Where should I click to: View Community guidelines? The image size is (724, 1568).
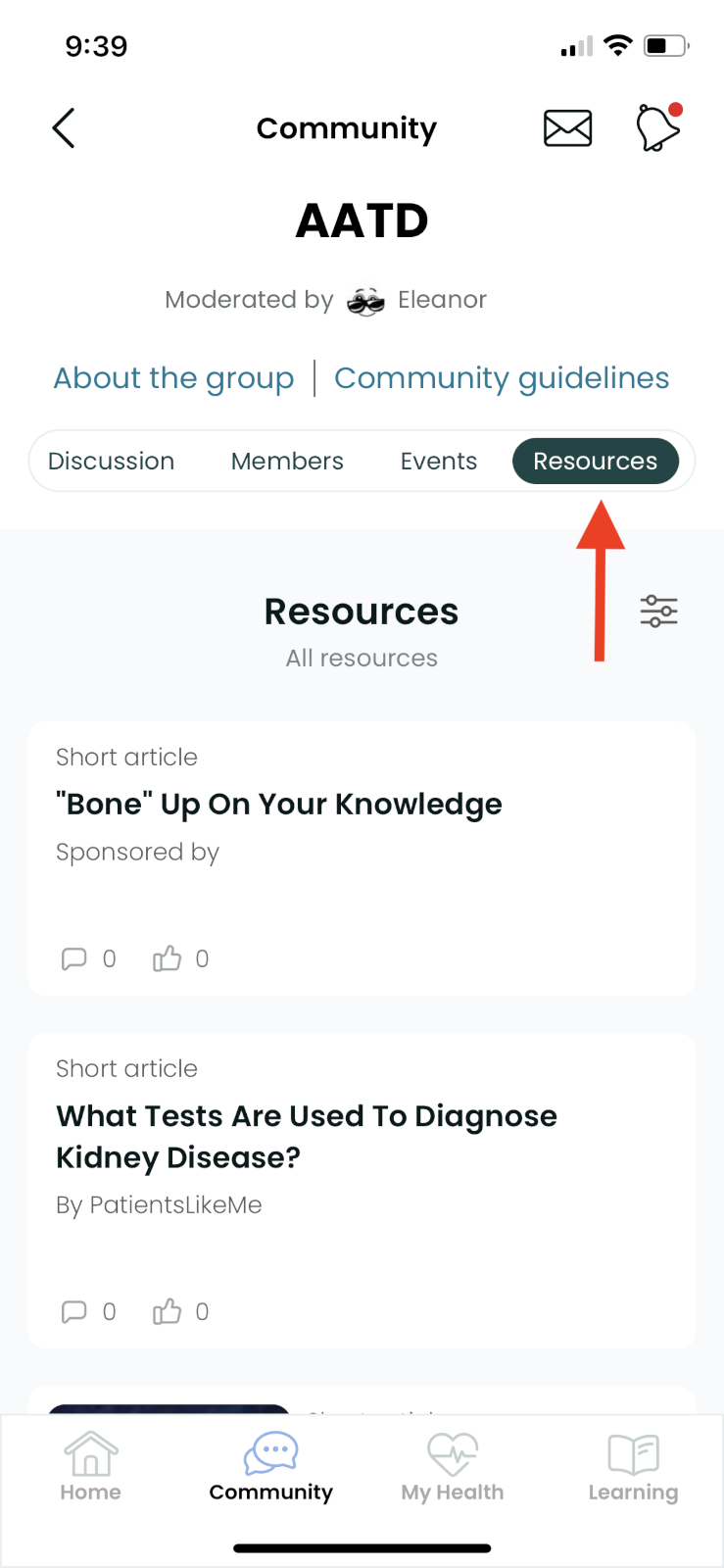(502, 378)
